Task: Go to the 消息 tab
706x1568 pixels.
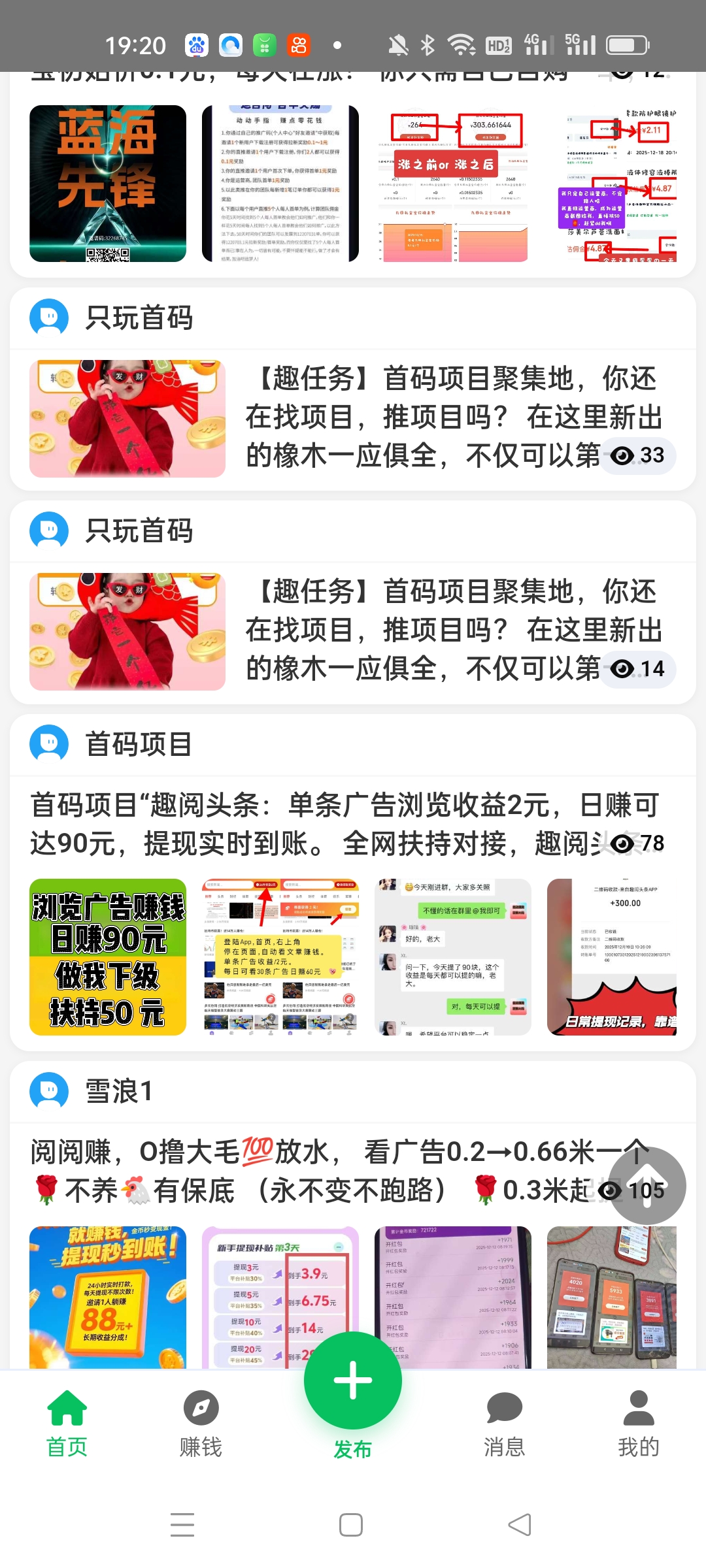Action: click(504, 1424)
